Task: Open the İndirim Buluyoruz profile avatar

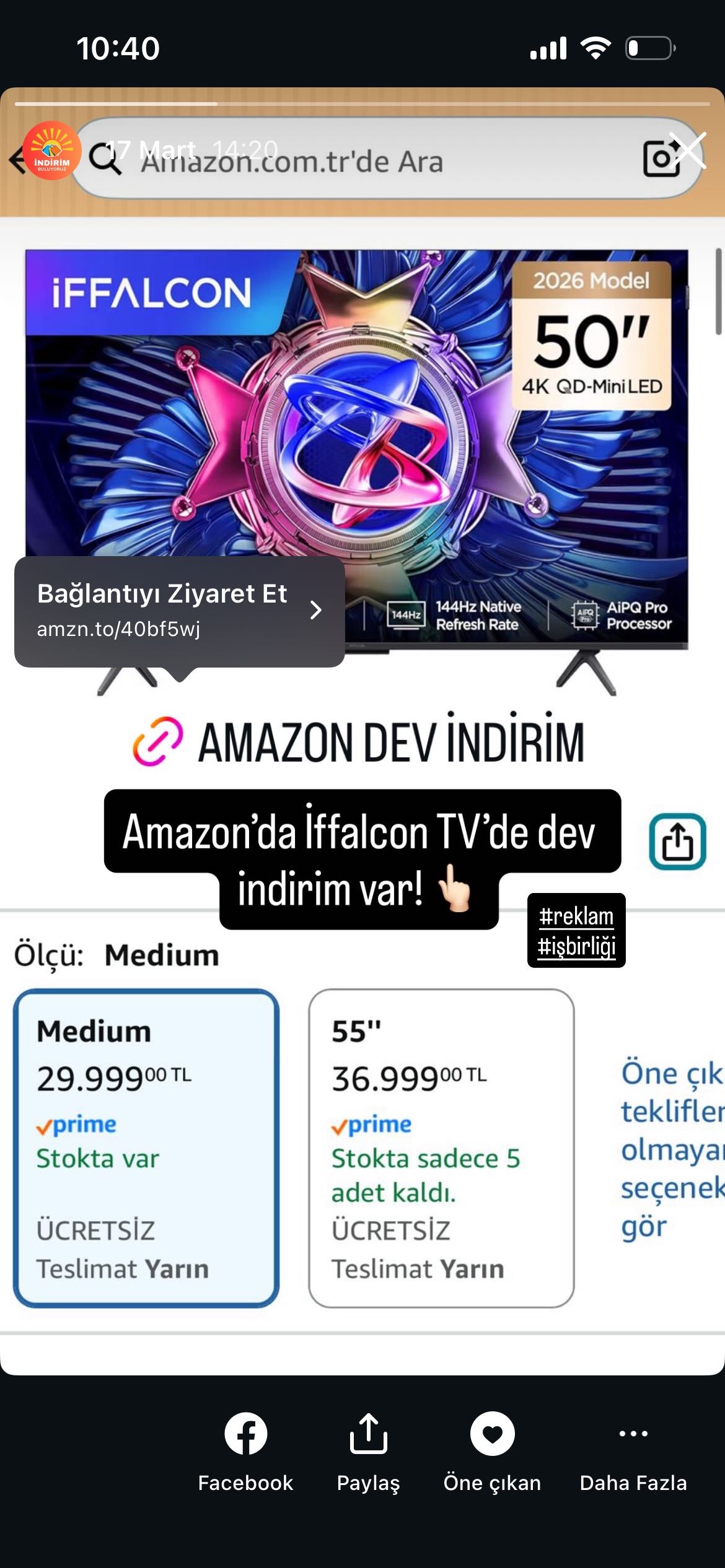Action: tap(52, 150)
